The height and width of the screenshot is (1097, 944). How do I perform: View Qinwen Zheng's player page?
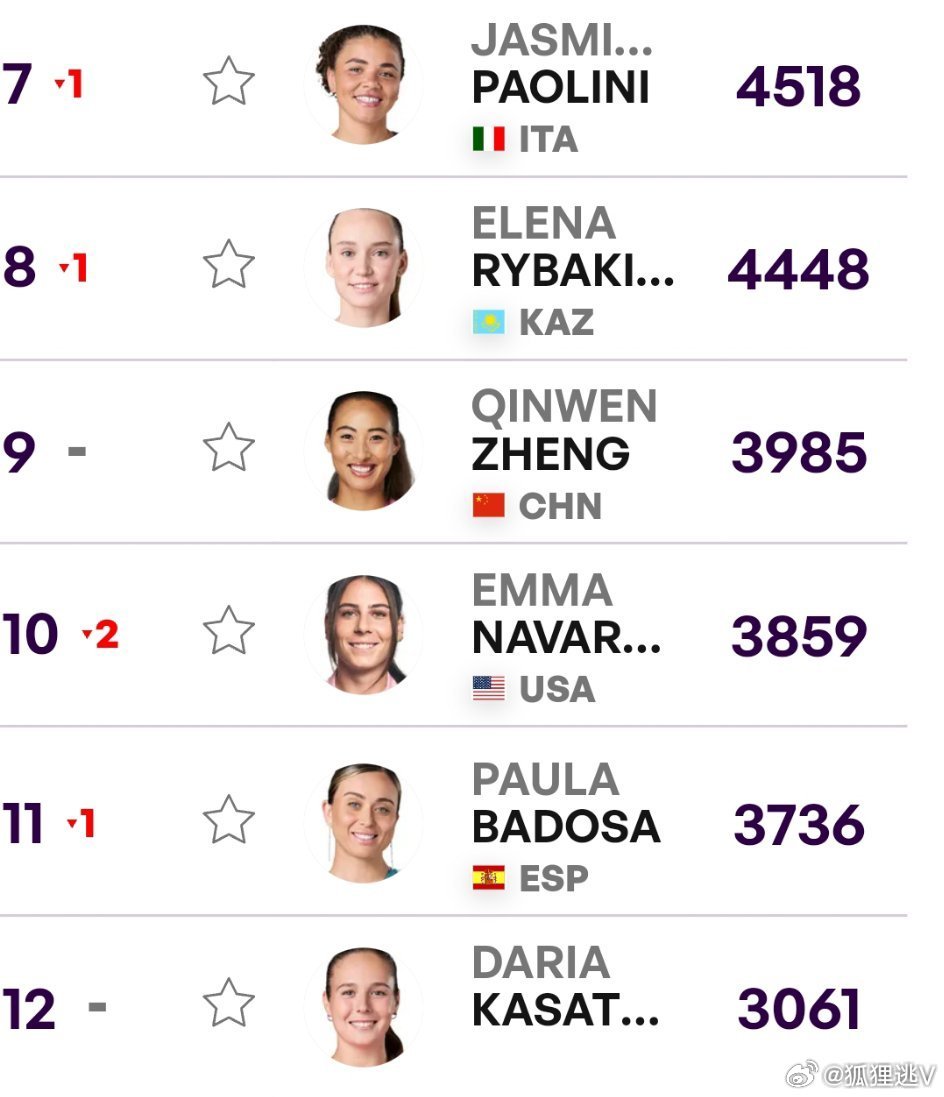coord(550,453)
